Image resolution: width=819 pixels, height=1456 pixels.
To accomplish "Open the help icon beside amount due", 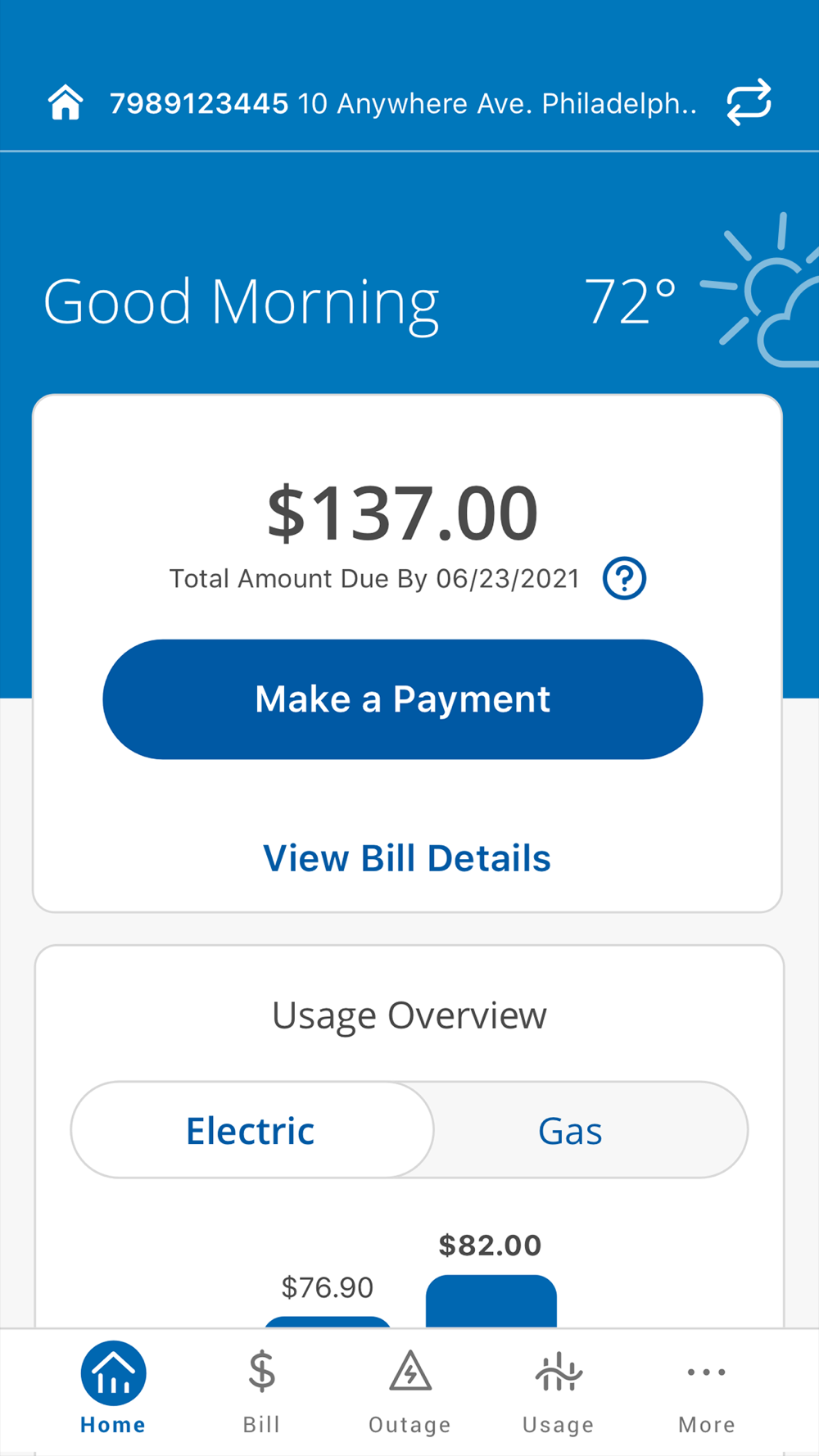I will click(x=624, y=578).
